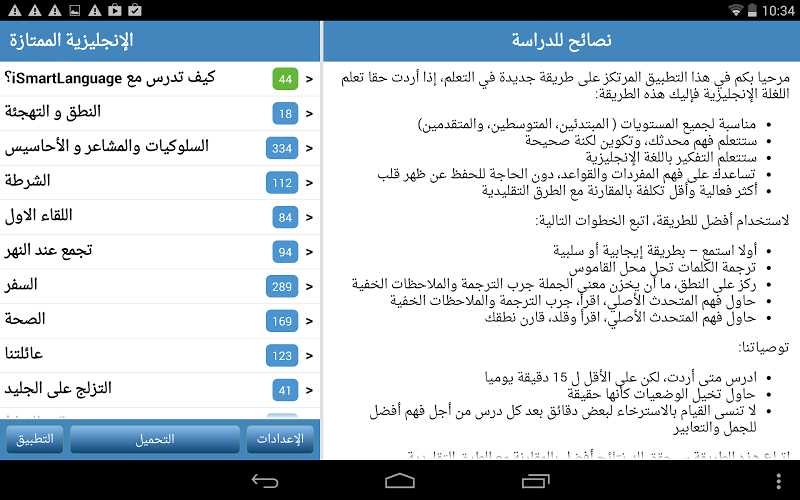Select the الشرطة lesson
This screenshot has width=800, height=500.
160,182
